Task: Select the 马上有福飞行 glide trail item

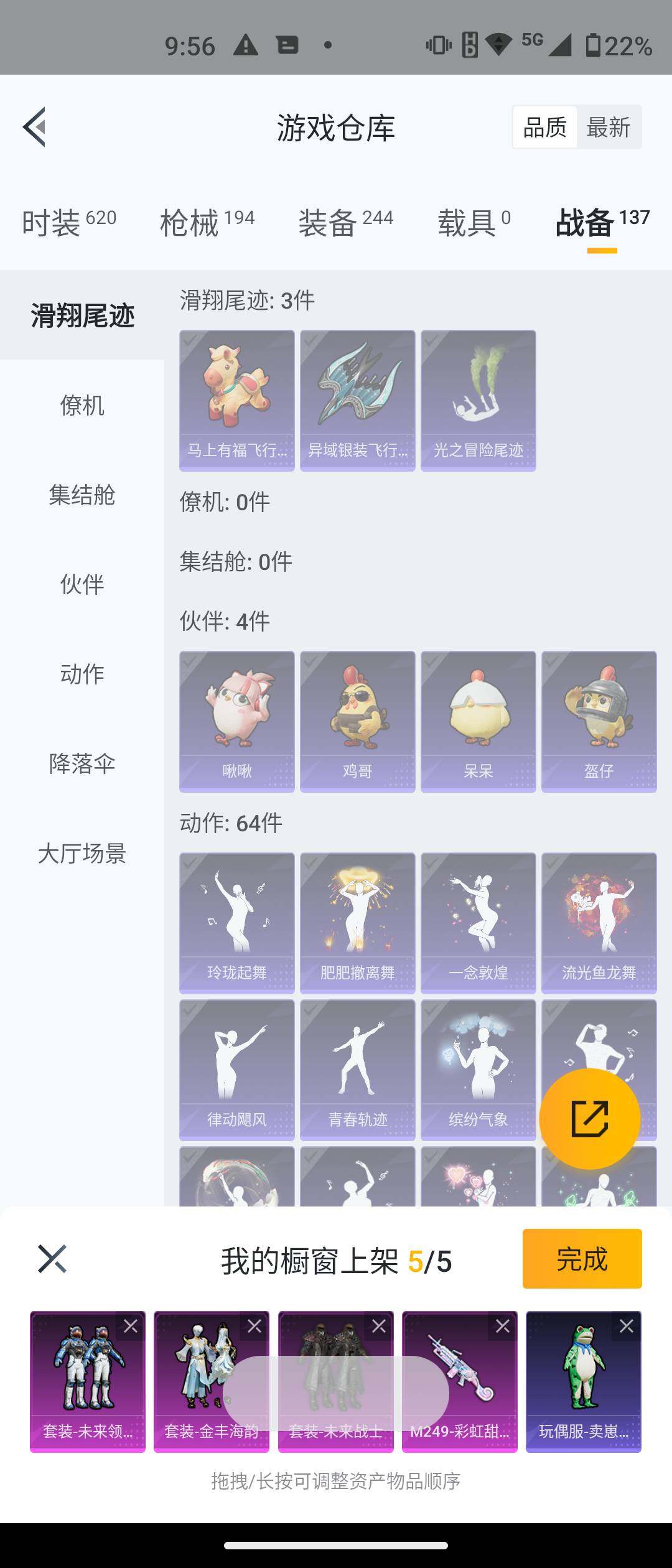Action: coord(237,400)
